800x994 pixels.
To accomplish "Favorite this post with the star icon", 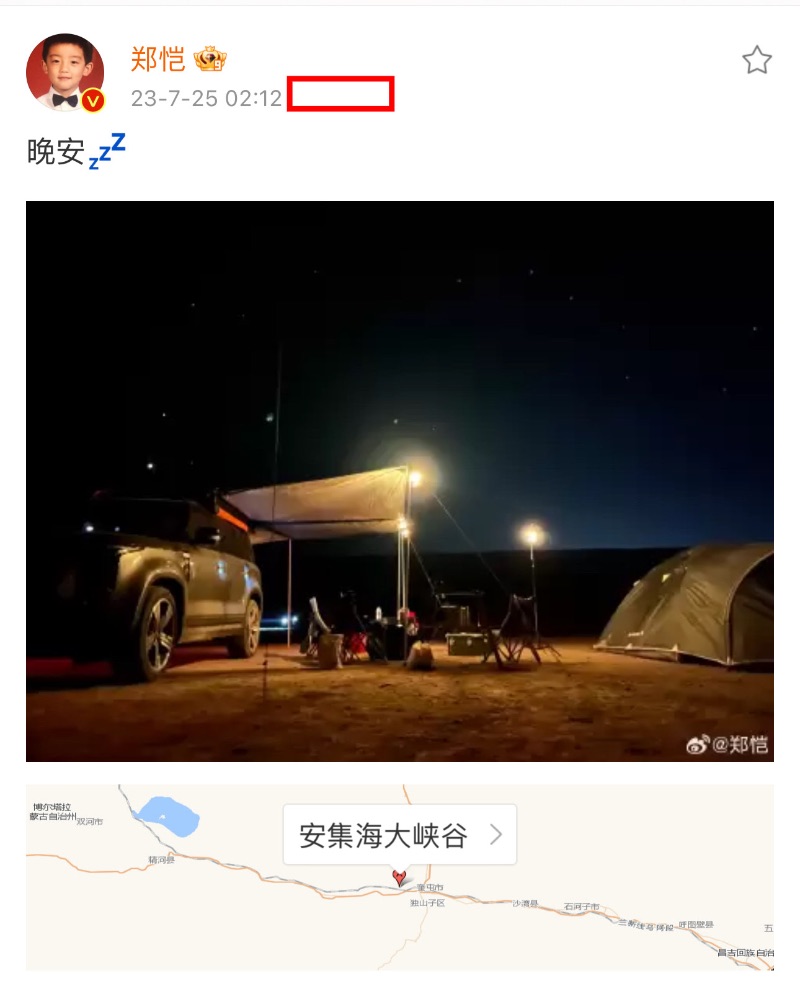I will click(757, 61).
